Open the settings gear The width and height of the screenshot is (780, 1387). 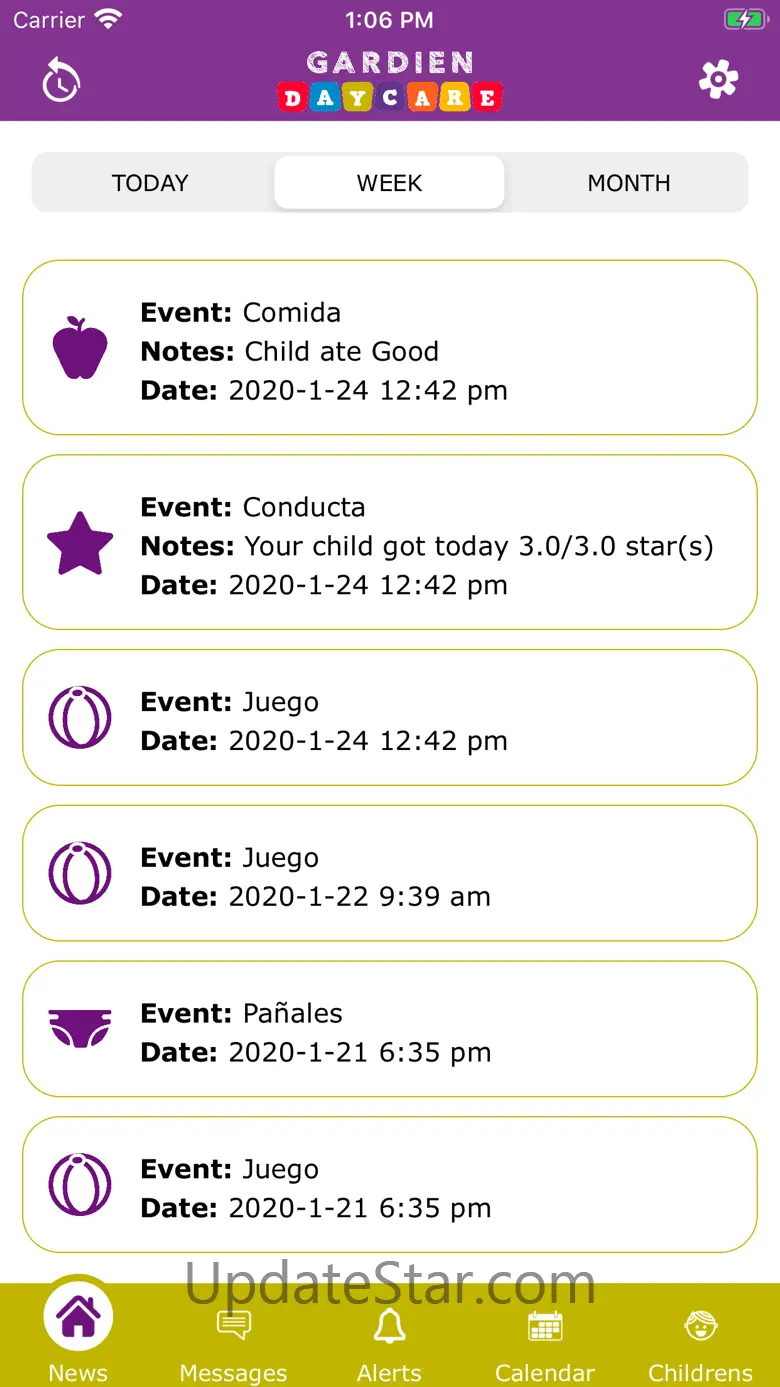click(718, 80)
